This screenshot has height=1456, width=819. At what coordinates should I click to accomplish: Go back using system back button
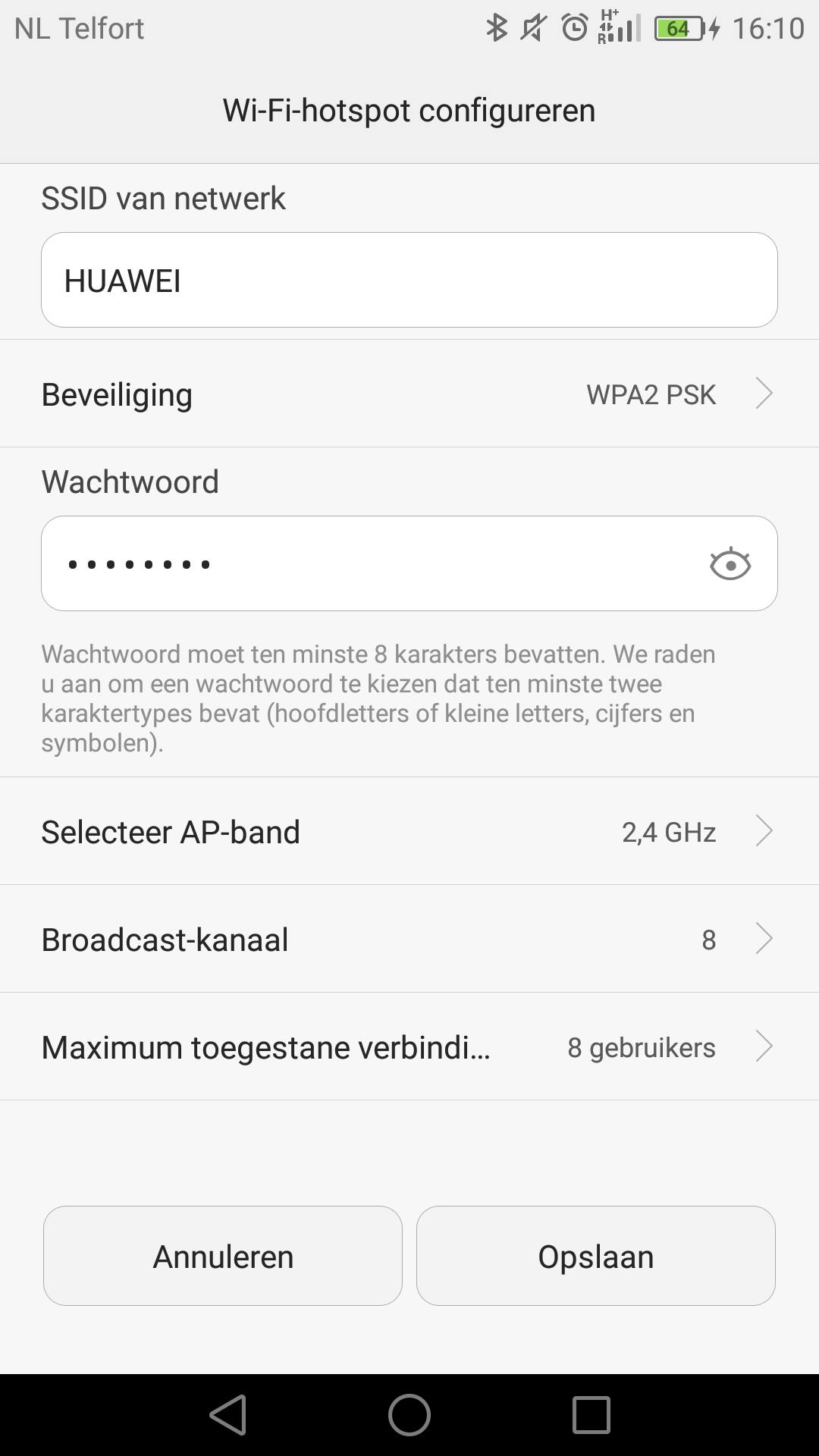tap(228, 1415)
